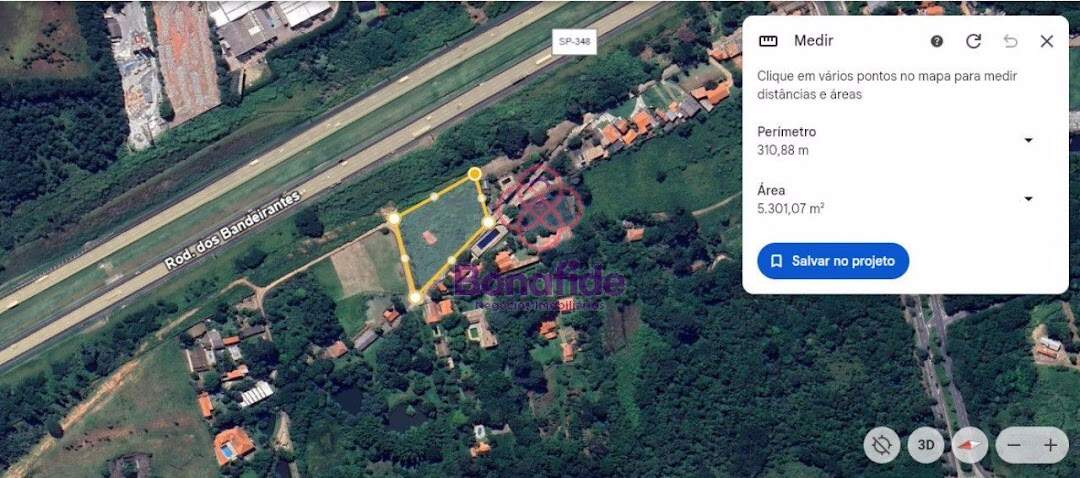
Task: Reset orientation using the compass
Action: coord(969,445)
